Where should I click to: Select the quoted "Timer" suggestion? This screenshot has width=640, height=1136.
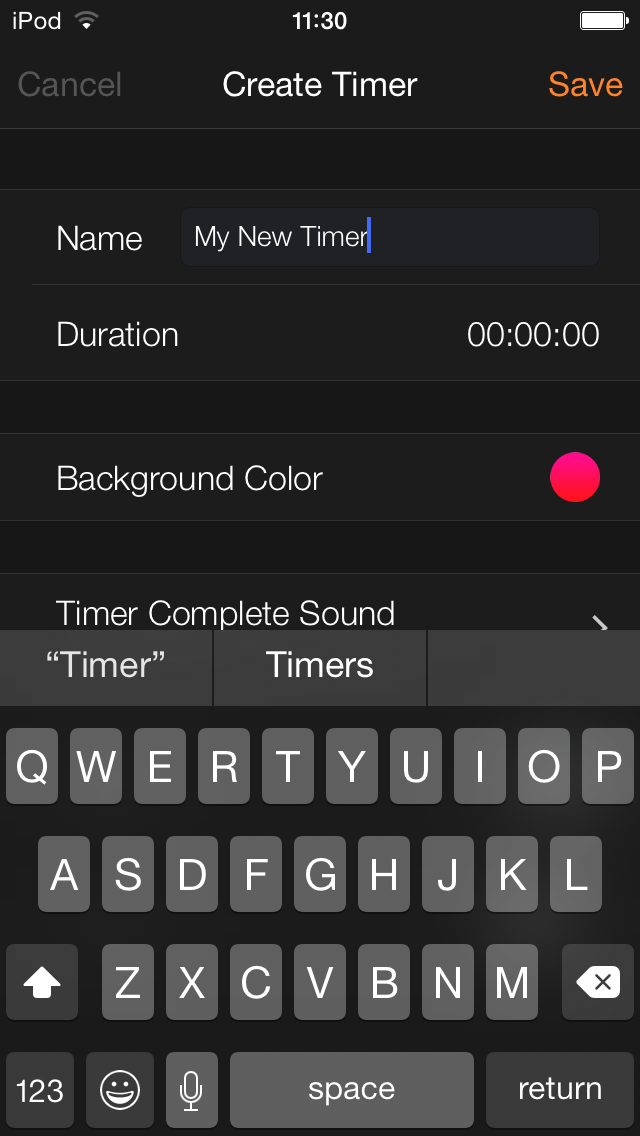tap(106, 666)
